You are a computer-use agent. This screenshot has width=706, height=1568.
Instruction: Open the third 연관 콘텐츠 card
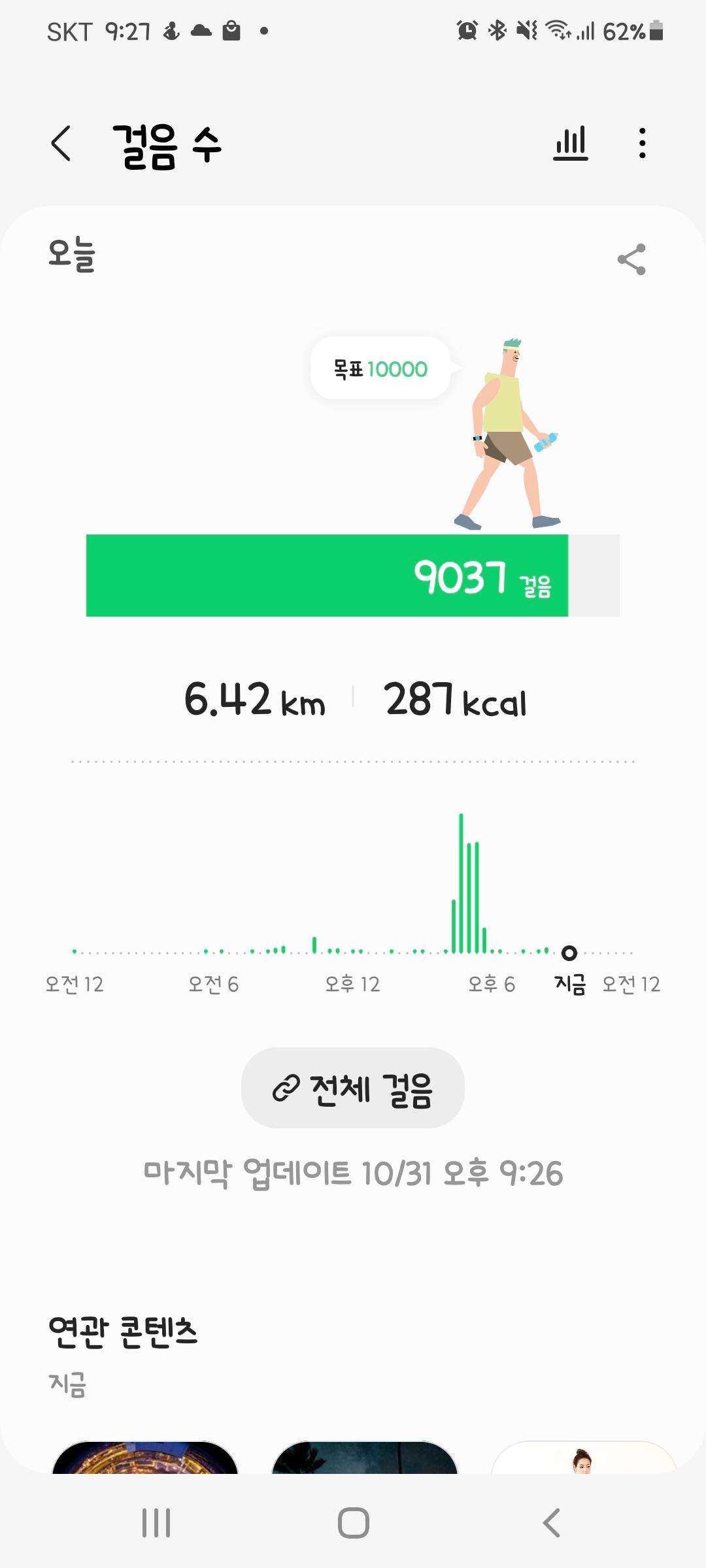(x=583, y=1457)
